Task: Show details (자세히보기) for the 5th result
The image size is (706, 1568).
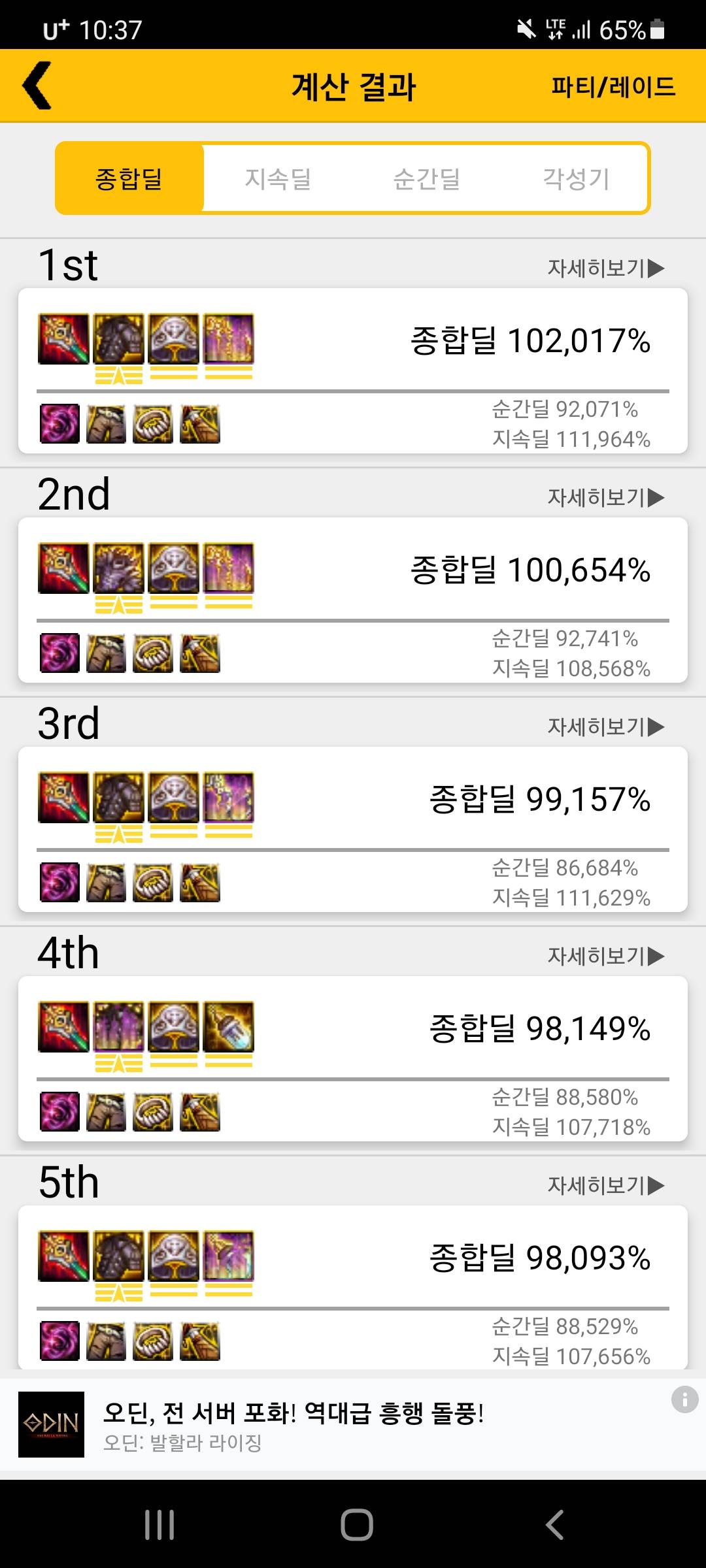Action: pos(606,1185)
